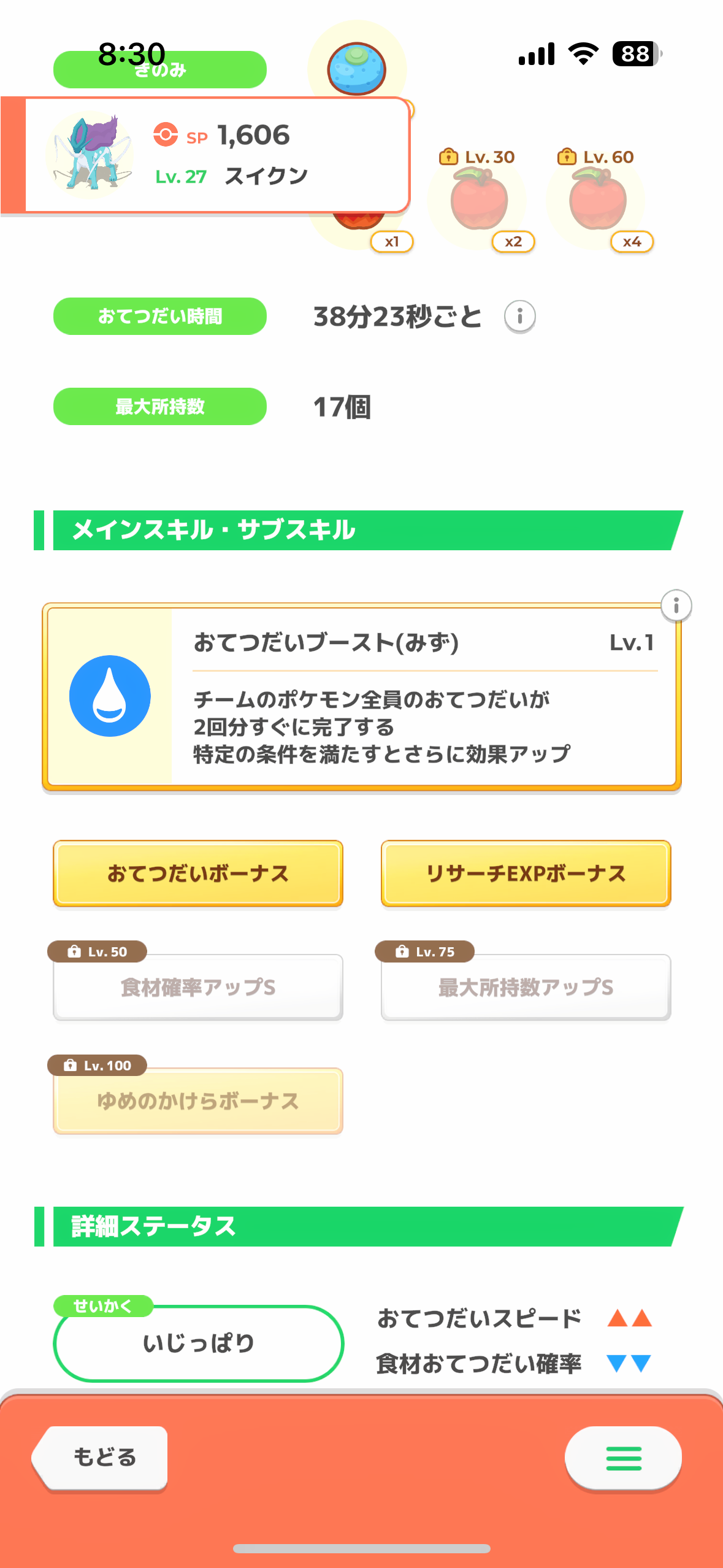Viewport: 723px width, 1568px height.
Task: View locked 最大所持数アップS sub skill
Action: (526, 987)
